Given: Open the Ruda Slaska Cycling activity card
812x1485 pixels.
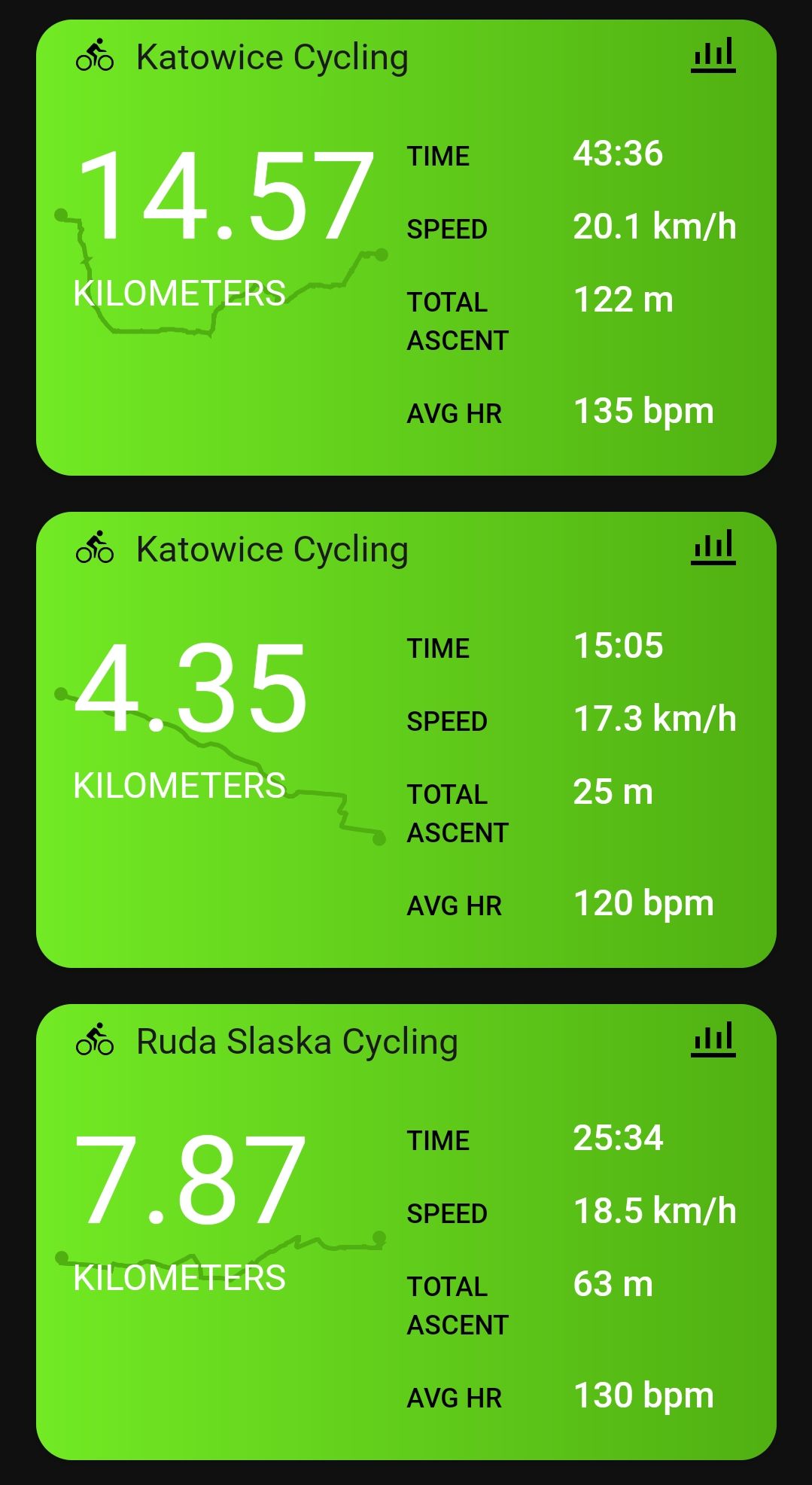Looking at the screenshot, I should 406,1232.
